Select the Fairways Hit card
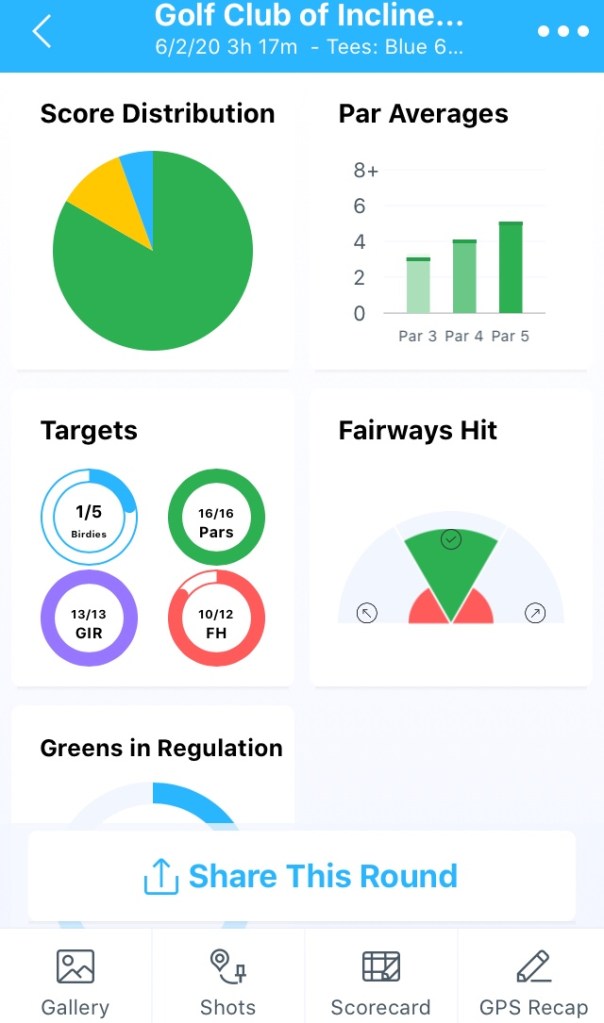 point(451,540)
